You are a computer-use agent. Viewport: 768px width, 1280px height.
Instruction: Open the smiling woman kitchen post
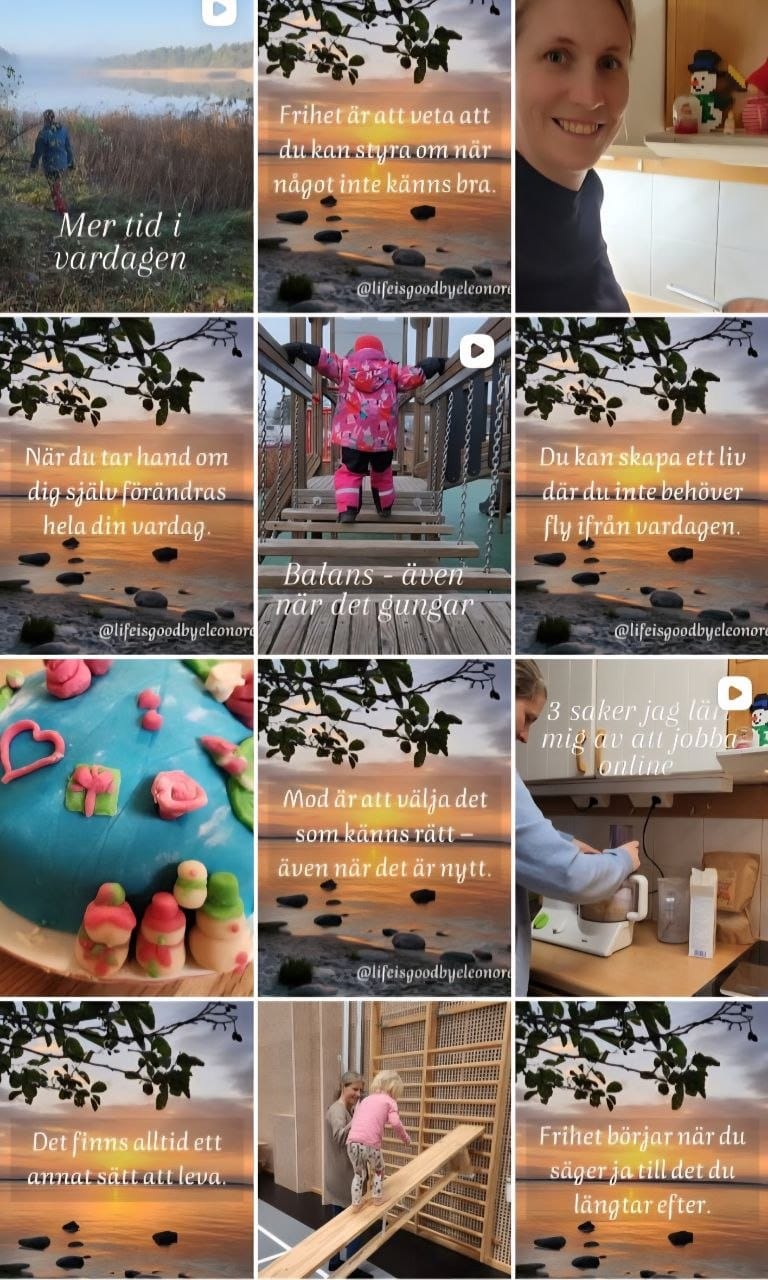[642, 155]
